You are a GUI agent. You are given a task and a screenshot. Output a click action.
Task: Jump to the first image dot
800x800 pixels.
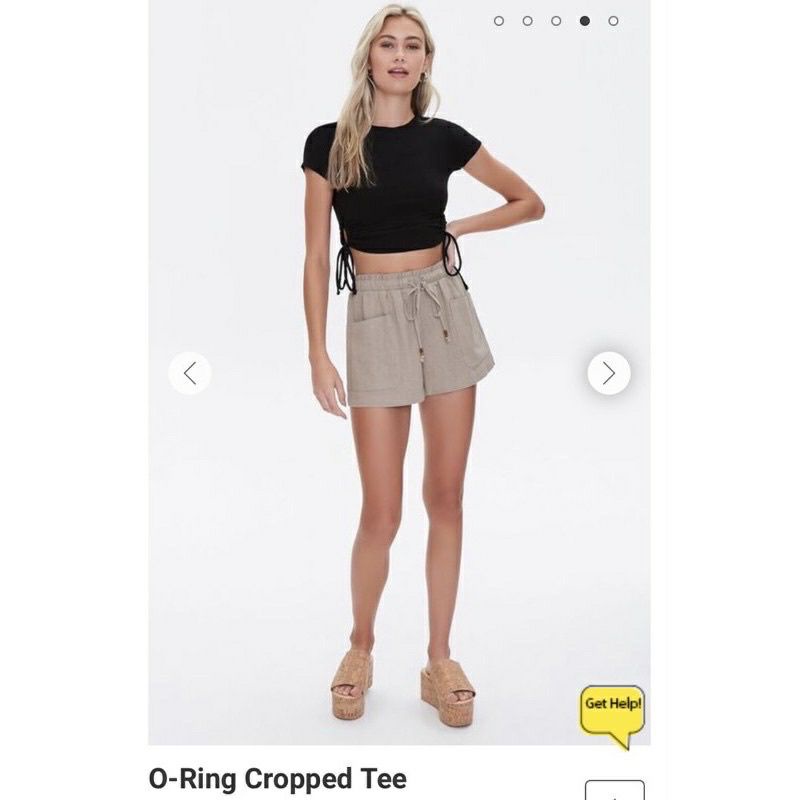pyautogui.click(x=499, y=21)
